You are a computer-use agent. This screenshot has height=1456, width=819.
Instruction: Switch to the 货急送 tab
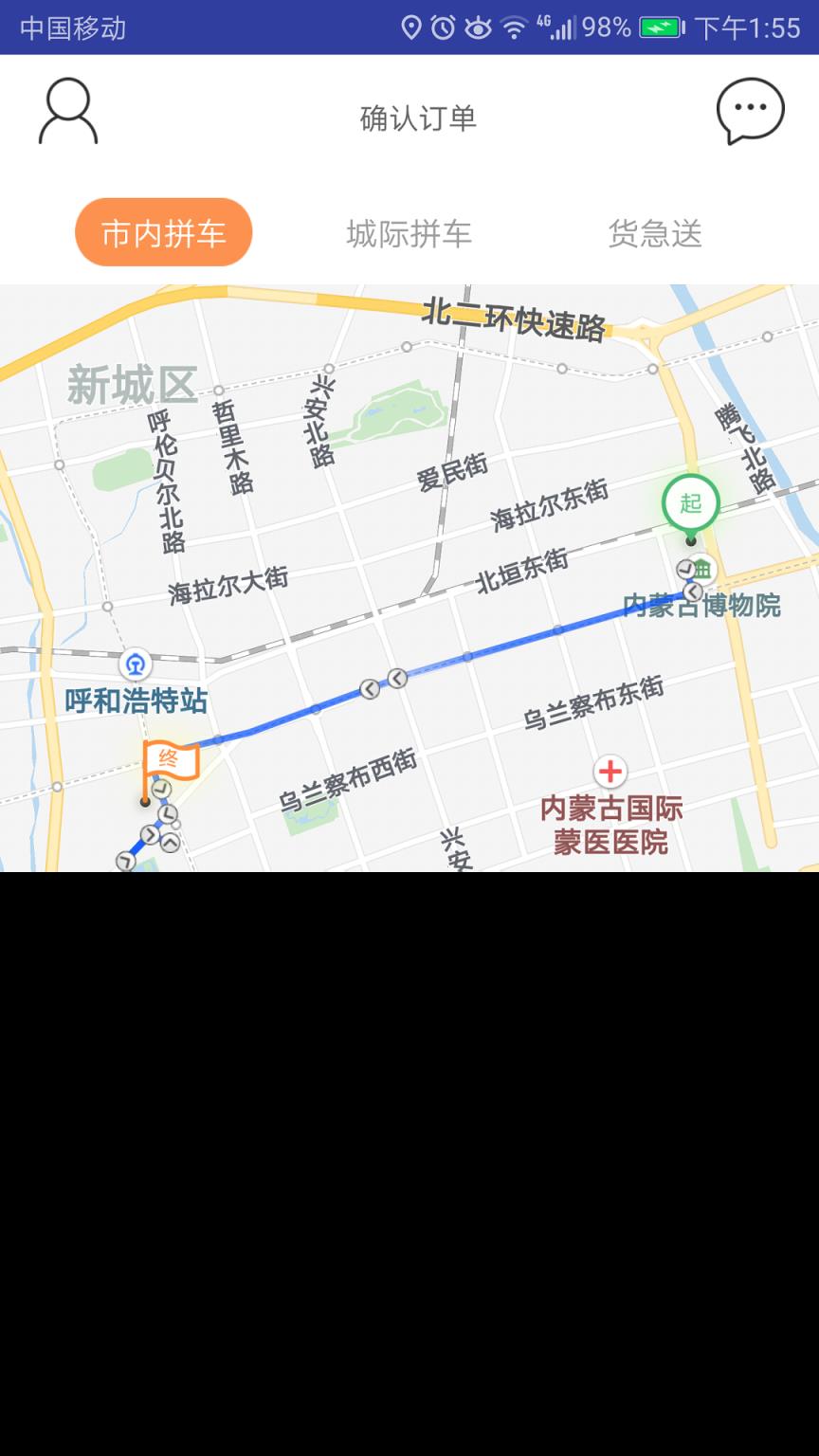(656, 235)
